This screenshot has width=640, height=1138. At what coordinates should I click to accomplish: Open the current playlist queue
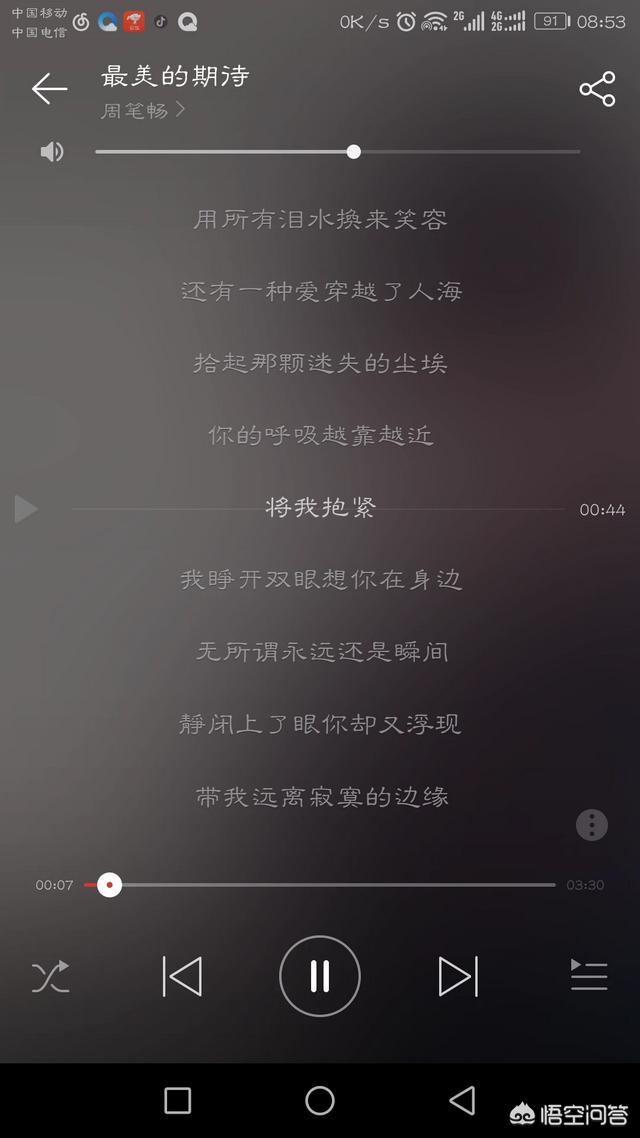pos(589,975)
